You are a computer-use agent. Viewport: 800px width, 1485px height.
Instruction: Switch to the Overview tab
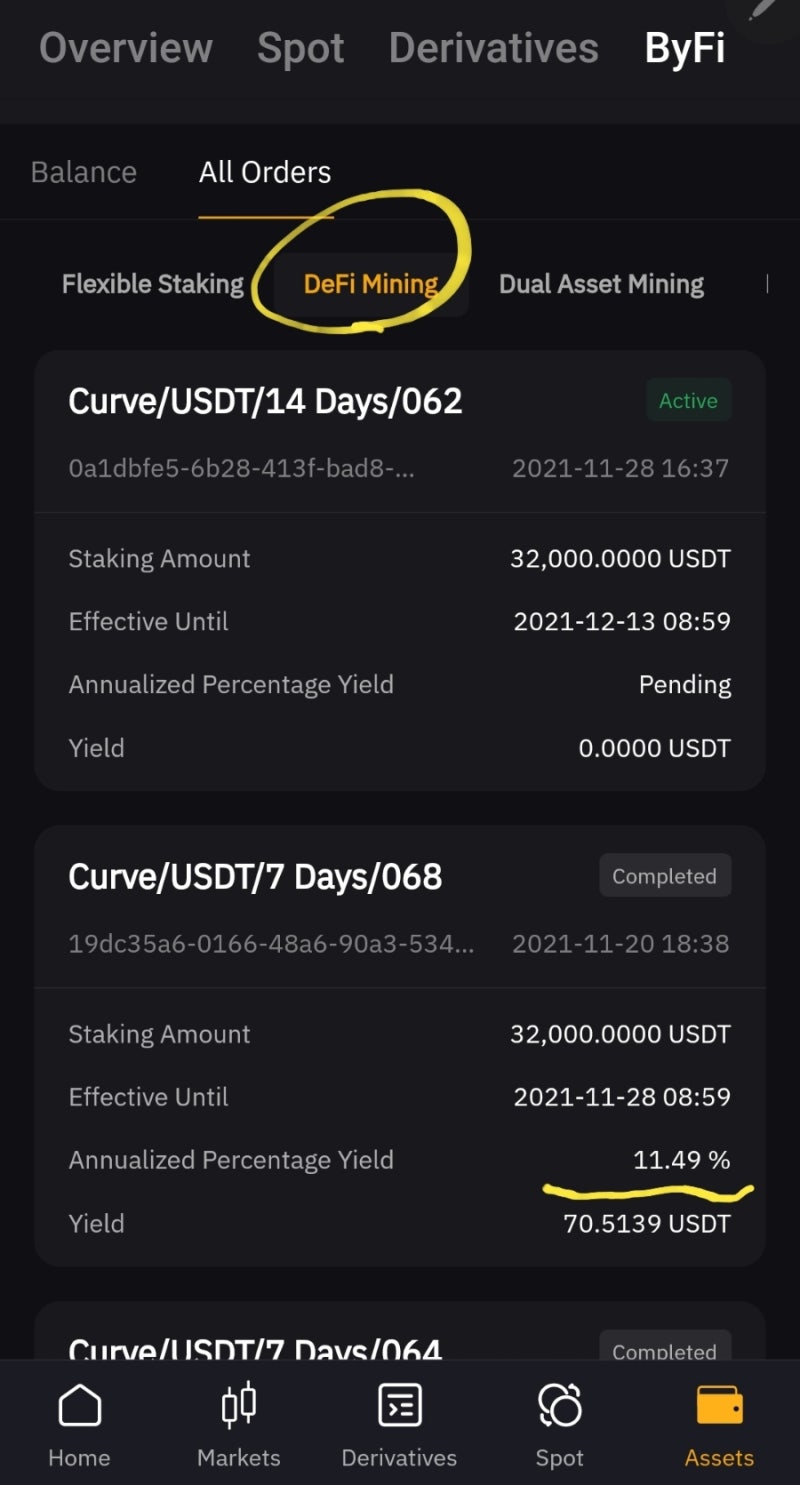coord(126,48)
